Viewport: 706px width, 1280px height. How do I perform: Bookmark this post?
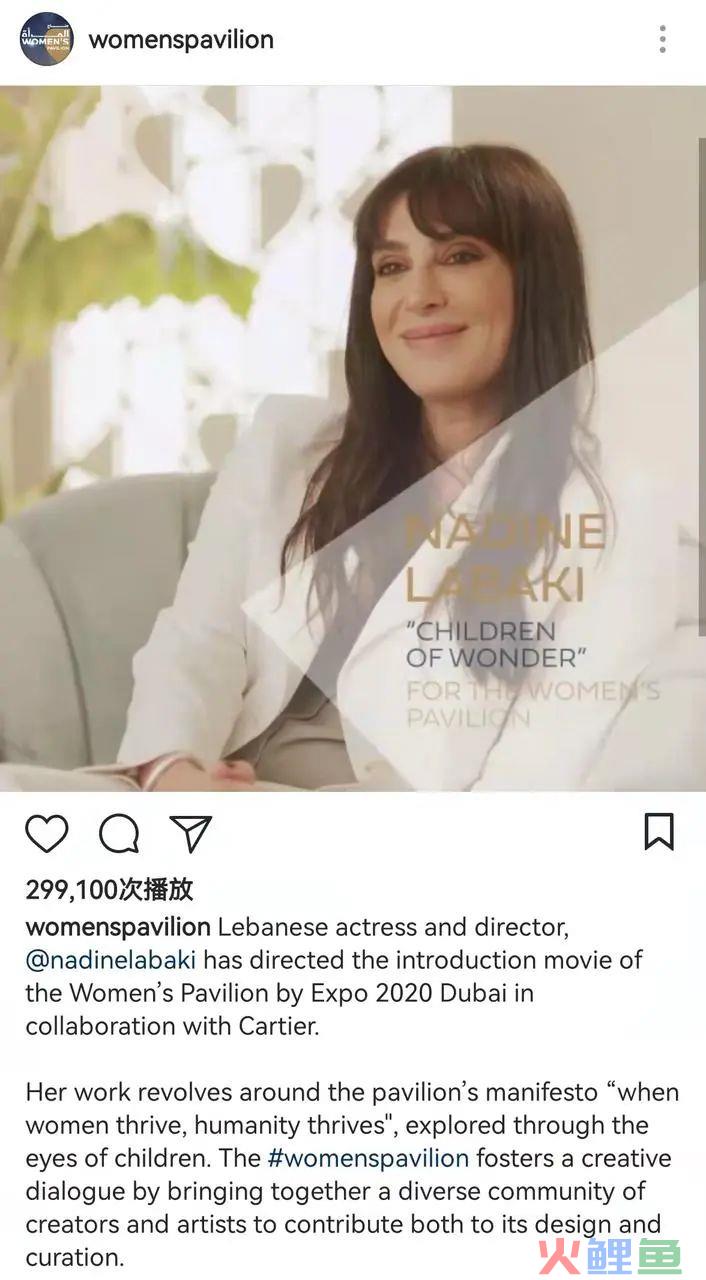click(x=658, y=832)
